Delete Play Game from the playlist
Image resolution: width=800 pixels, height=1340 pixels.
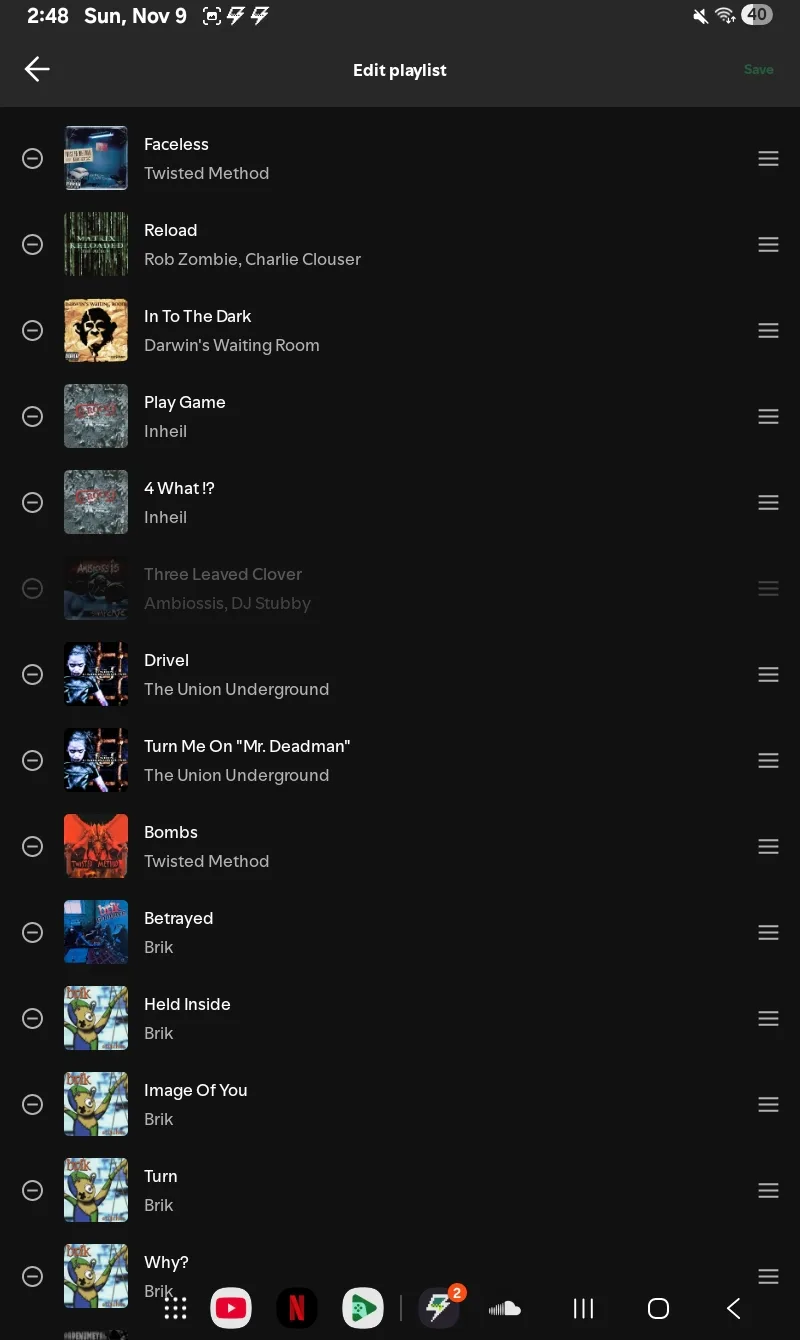click(33, 416)
